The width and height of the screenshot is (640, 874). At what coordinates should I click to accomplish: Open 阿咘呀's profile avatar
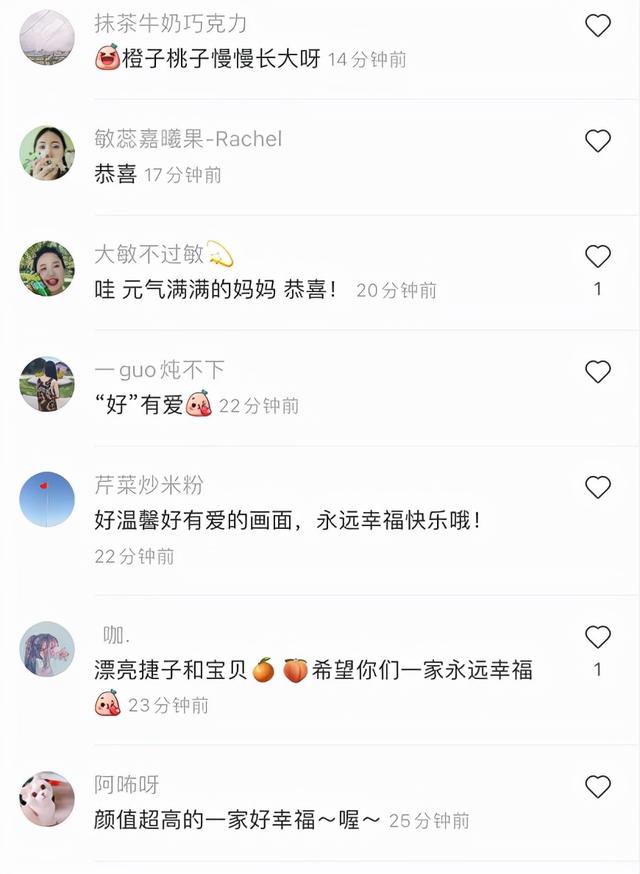(47, 799)
